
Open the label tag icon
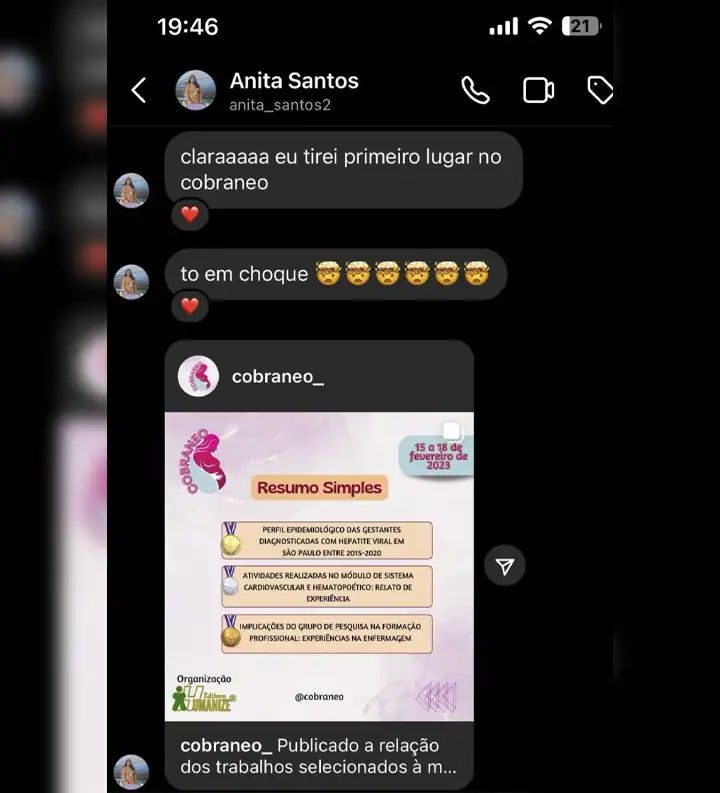600,91
